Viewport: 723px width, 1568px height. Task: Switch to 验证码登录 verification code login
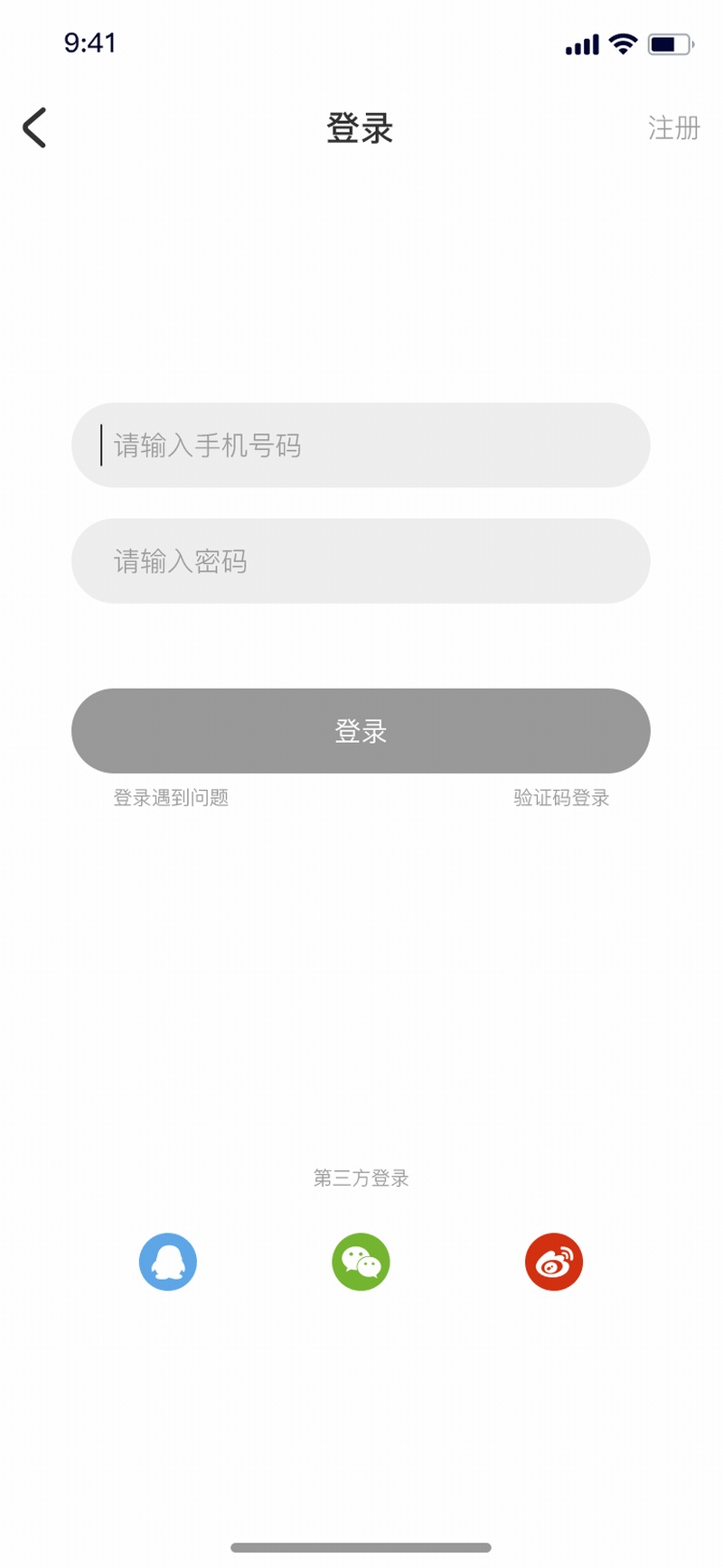pos(561,798)
